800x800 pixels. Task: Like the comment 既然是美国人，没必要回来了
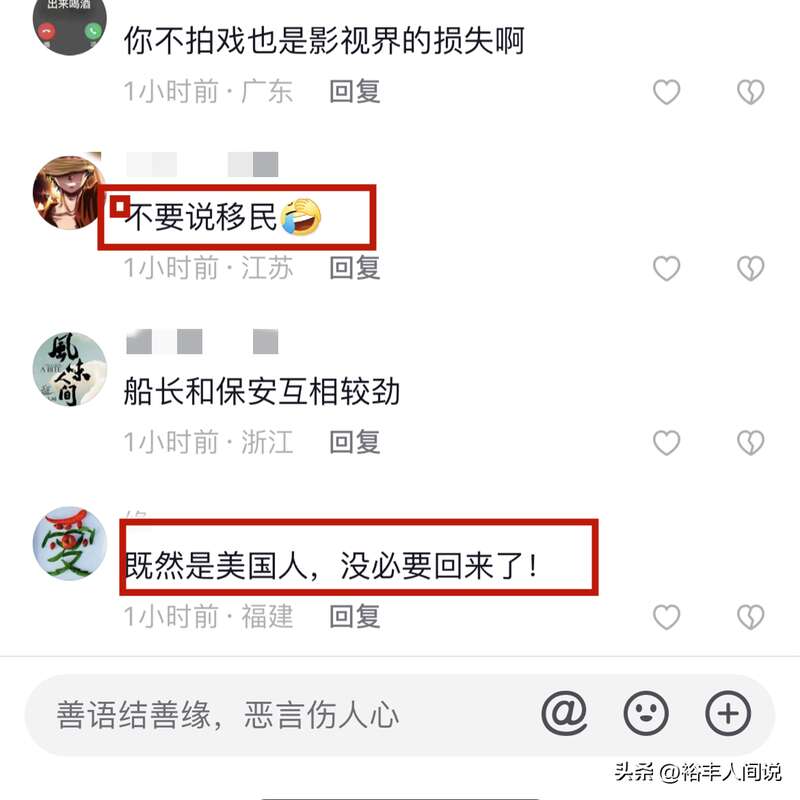point(666,616)
